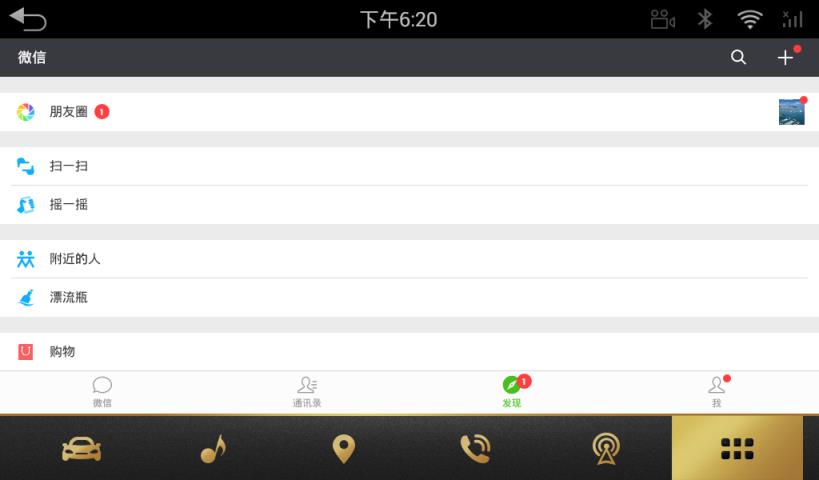Open the car icon in the dock
This screenshot has width=819, height=480.
tap(81, 449)
